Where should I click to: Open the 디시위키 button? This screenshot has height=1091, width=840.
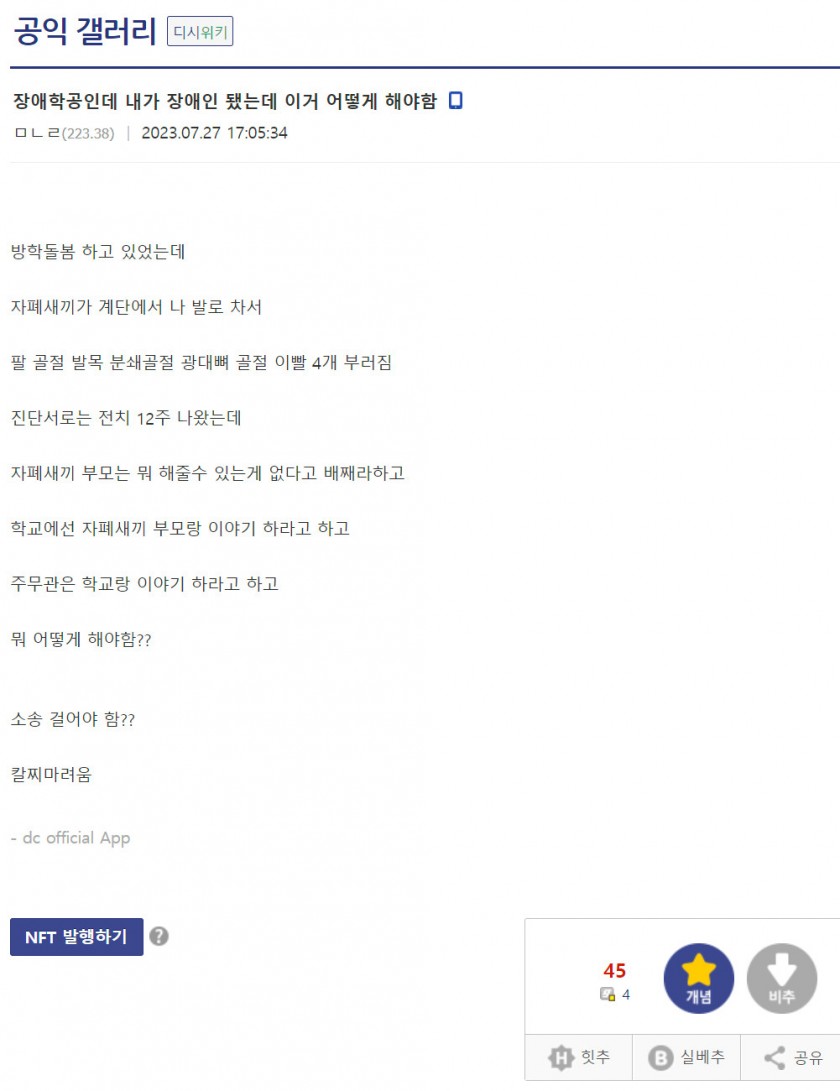coord(200,32)
